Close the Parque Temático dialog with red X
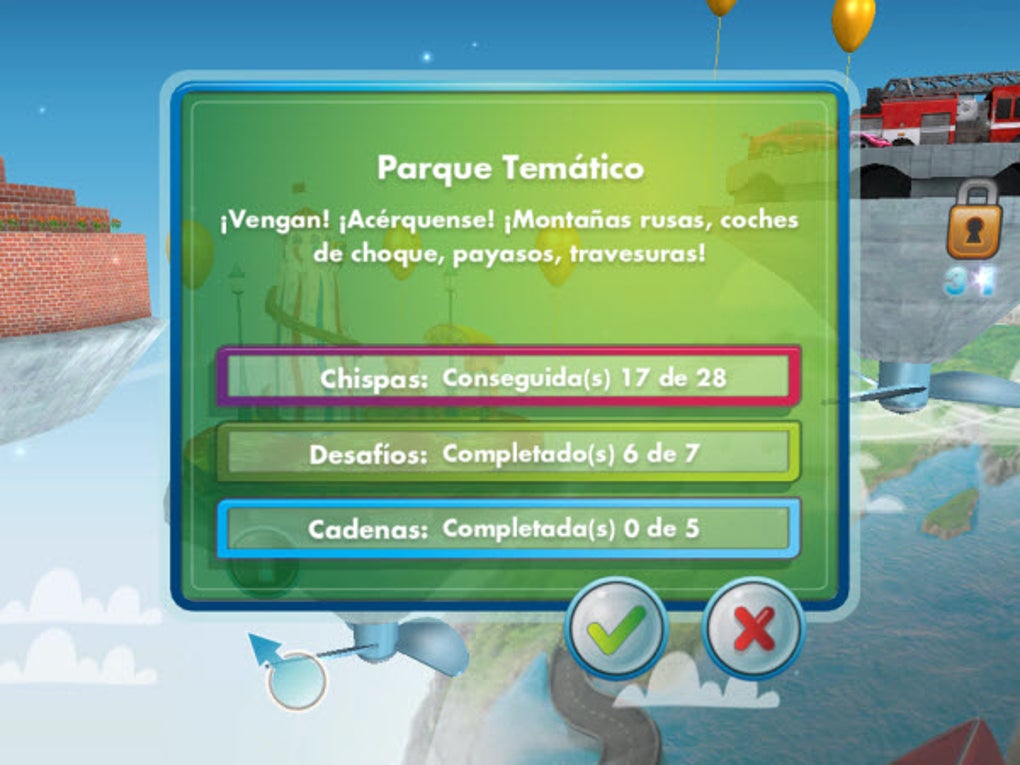This screenshot has height=765, width=1020. [754, 630]
